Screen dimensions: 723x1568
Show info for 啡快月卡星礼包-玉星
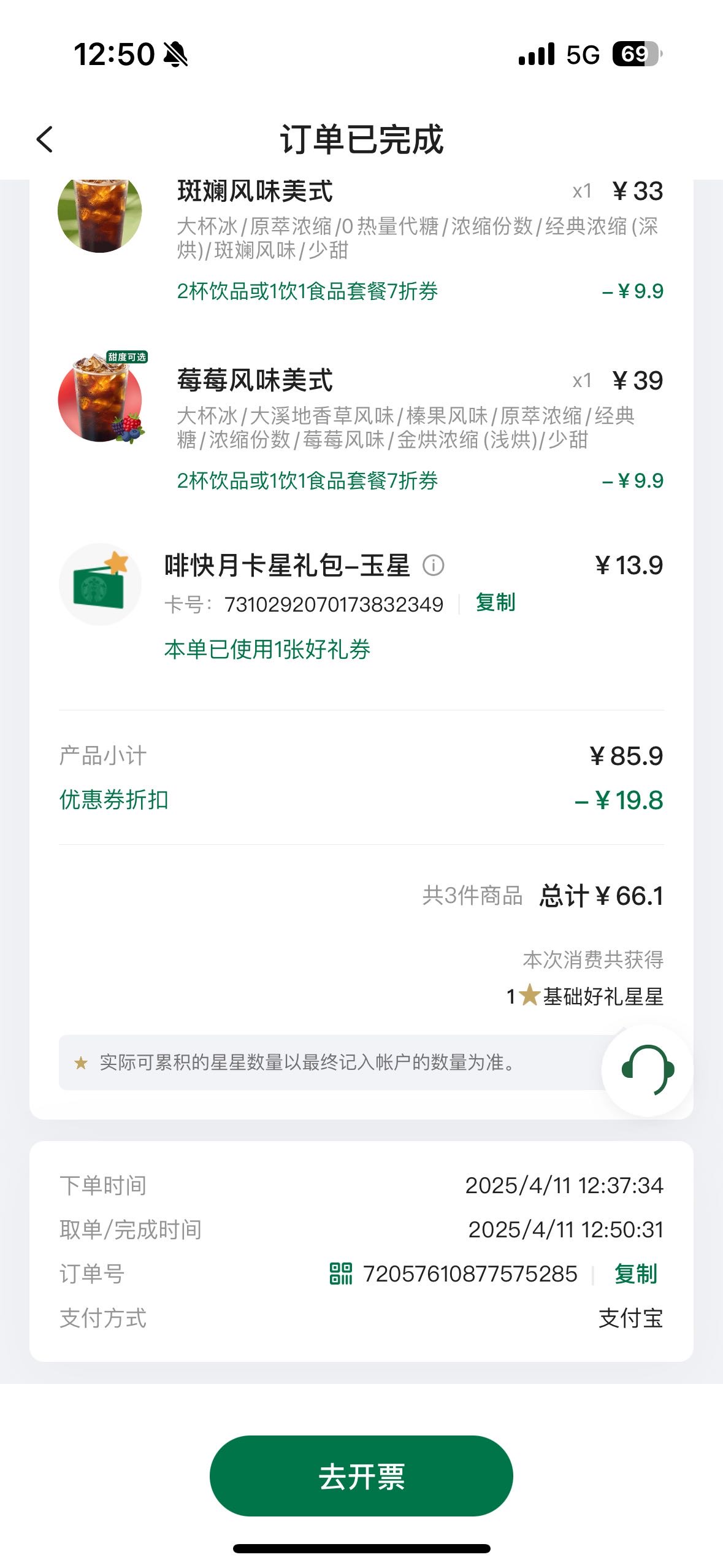coord(434,565)
